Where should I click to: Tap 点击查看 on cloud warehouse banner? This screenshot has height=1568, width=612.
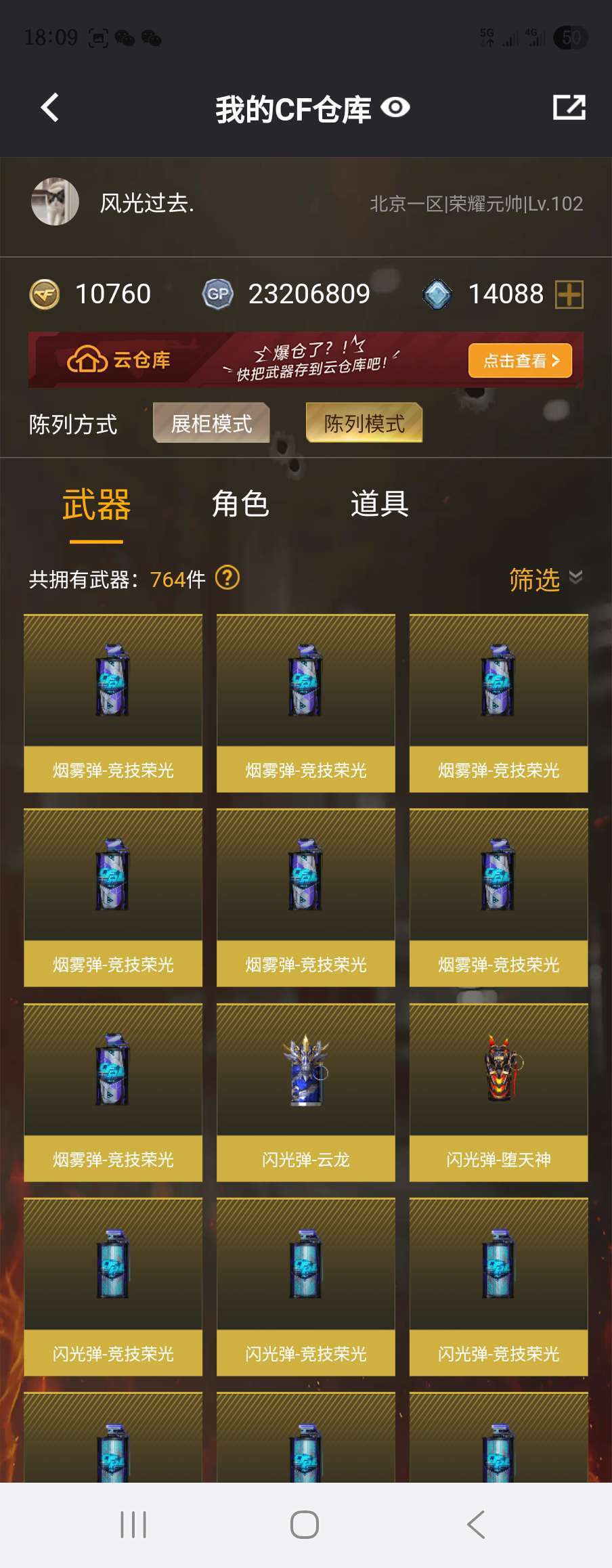520,360
